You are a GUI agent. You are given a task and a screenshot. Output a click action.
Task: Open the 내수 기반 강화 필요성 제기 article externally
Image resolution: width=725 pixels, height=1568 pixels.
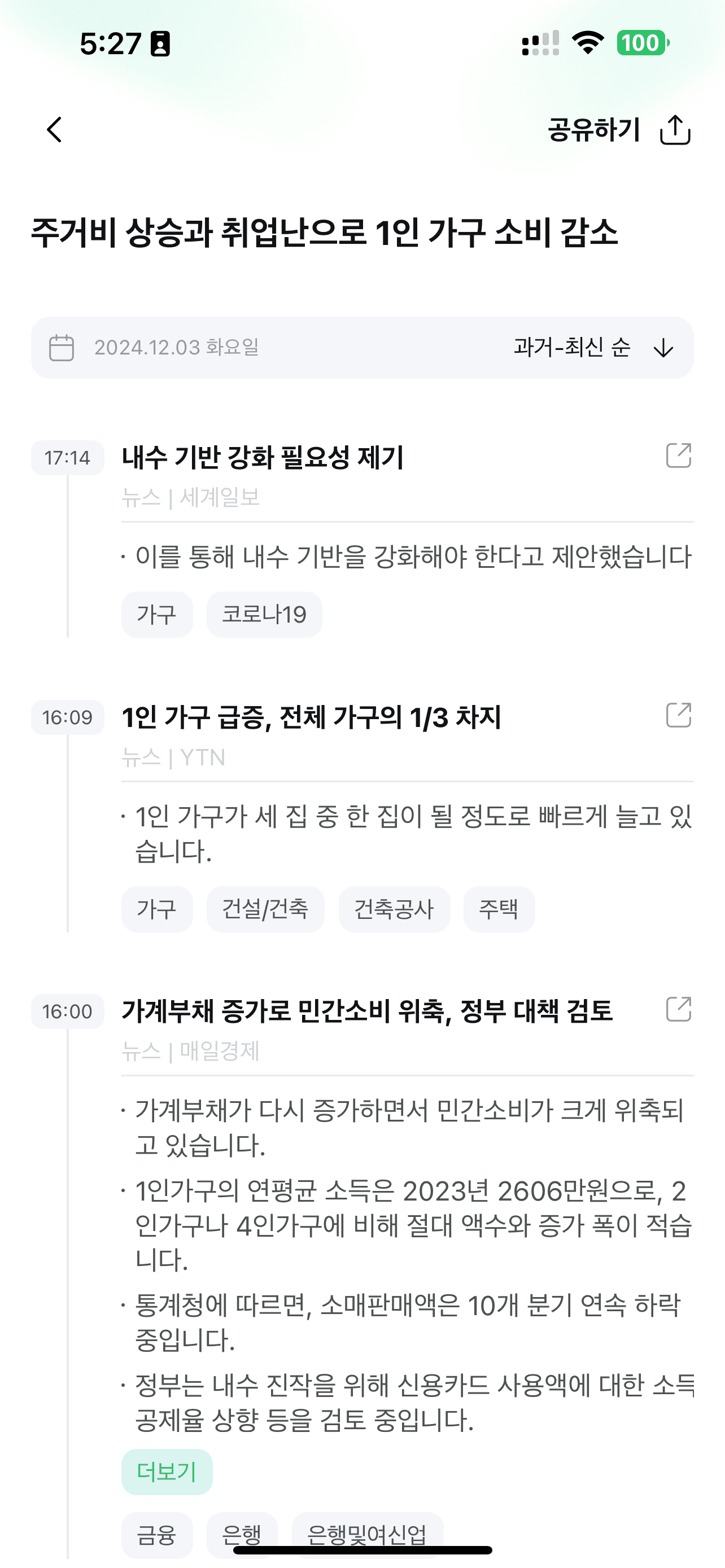[678, 455]
